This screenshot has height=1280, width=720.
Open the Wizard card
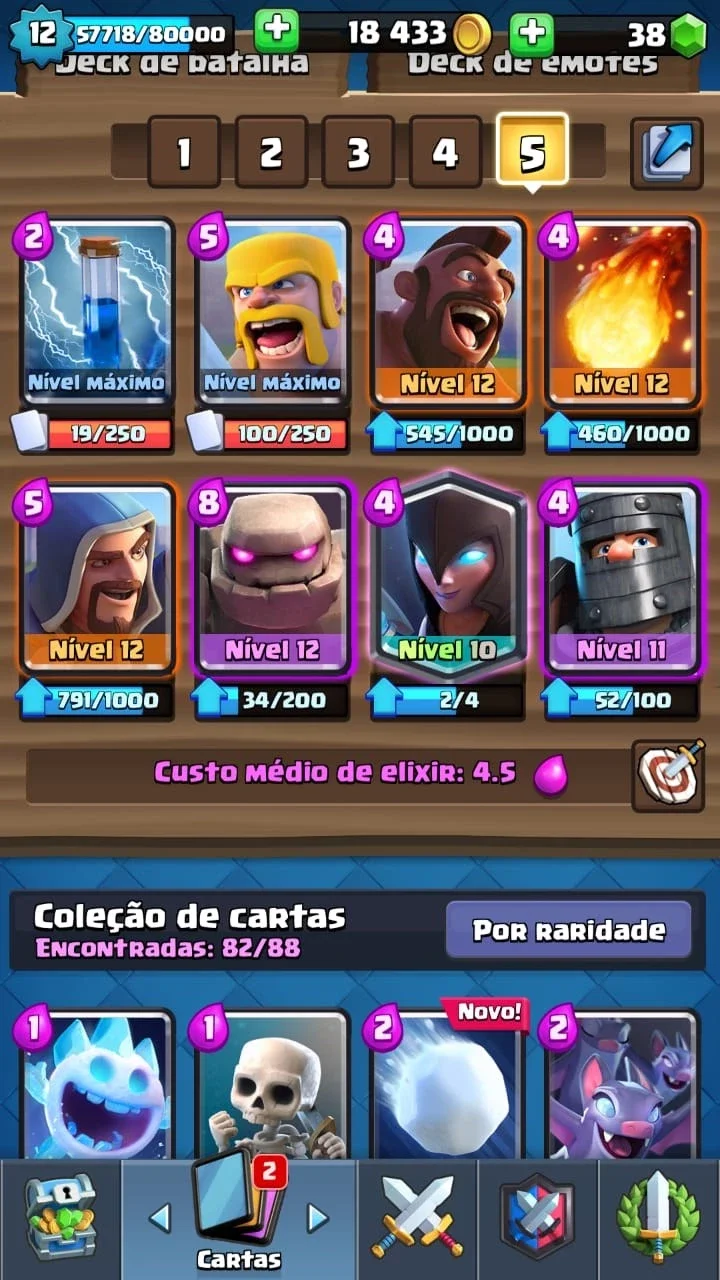98,580
